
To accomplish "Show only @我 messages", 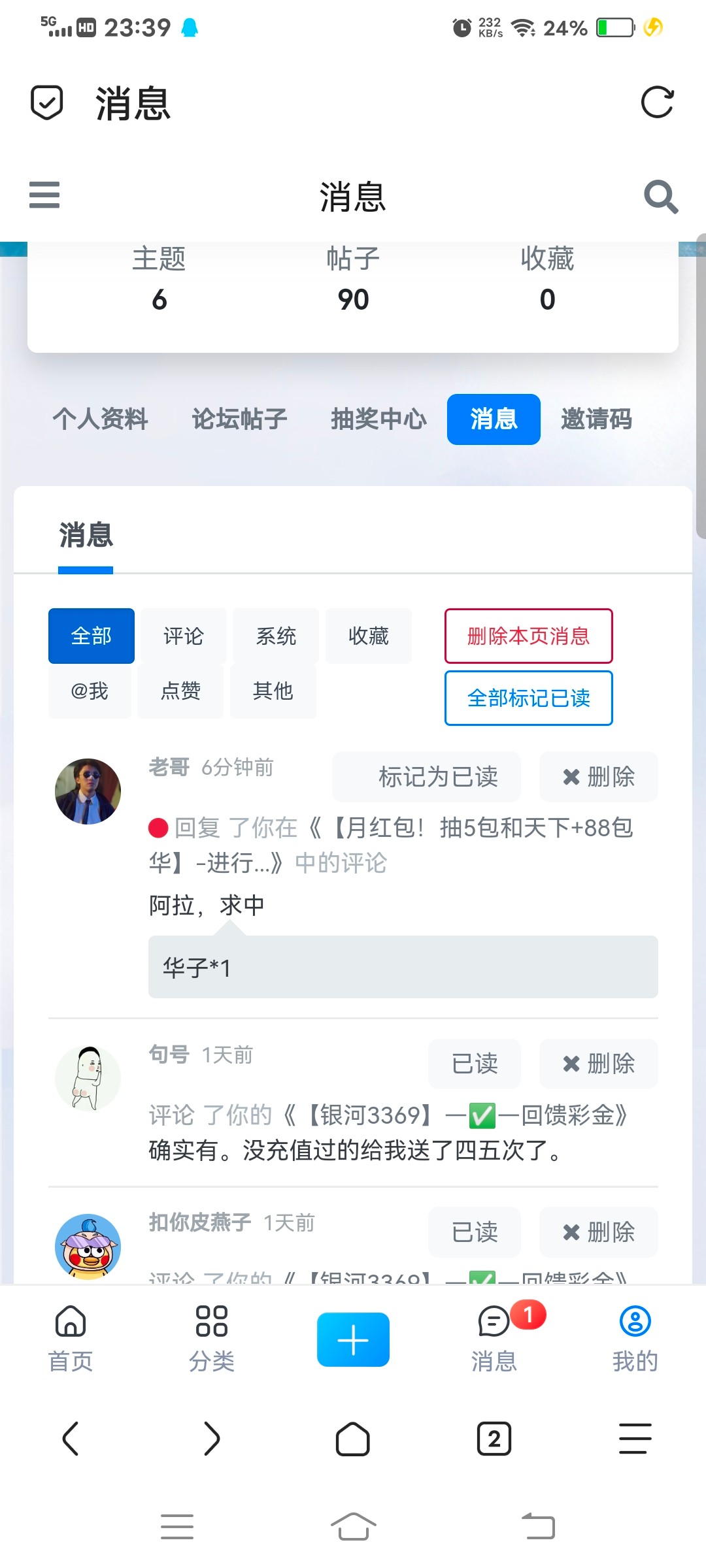I will [90, 691].
